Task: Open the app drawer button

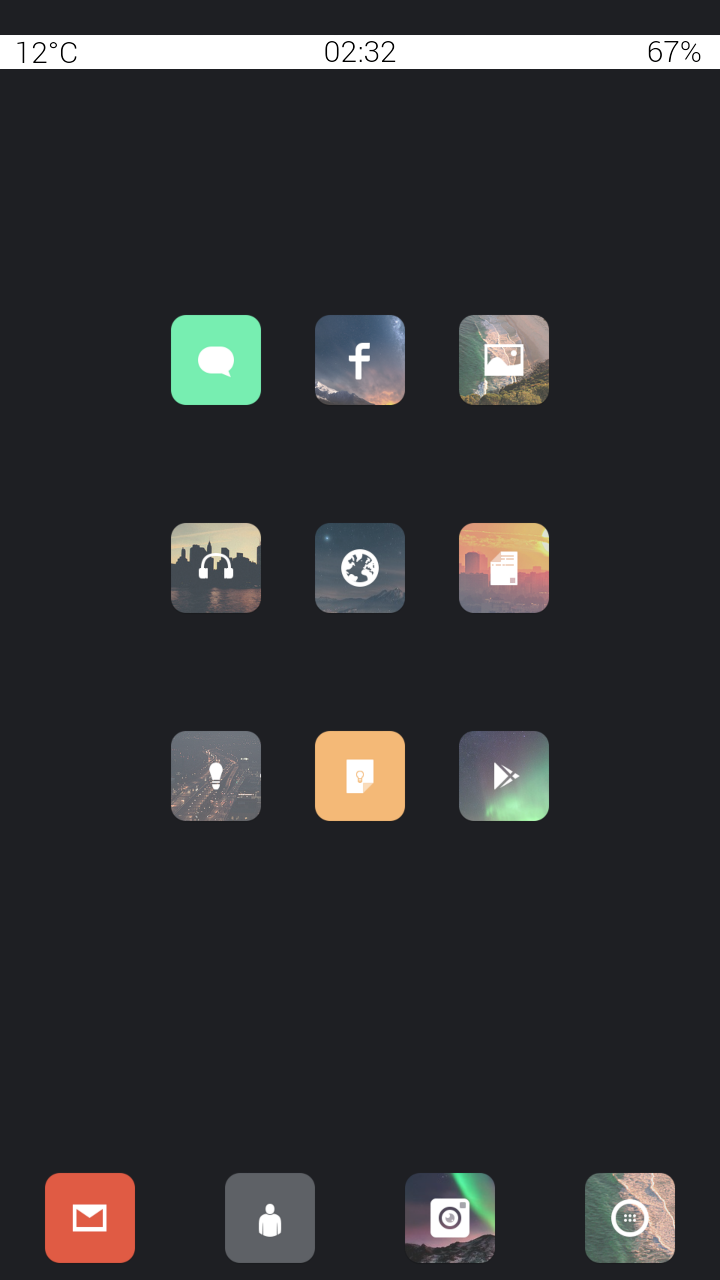Action: [x=630, y=1218]
